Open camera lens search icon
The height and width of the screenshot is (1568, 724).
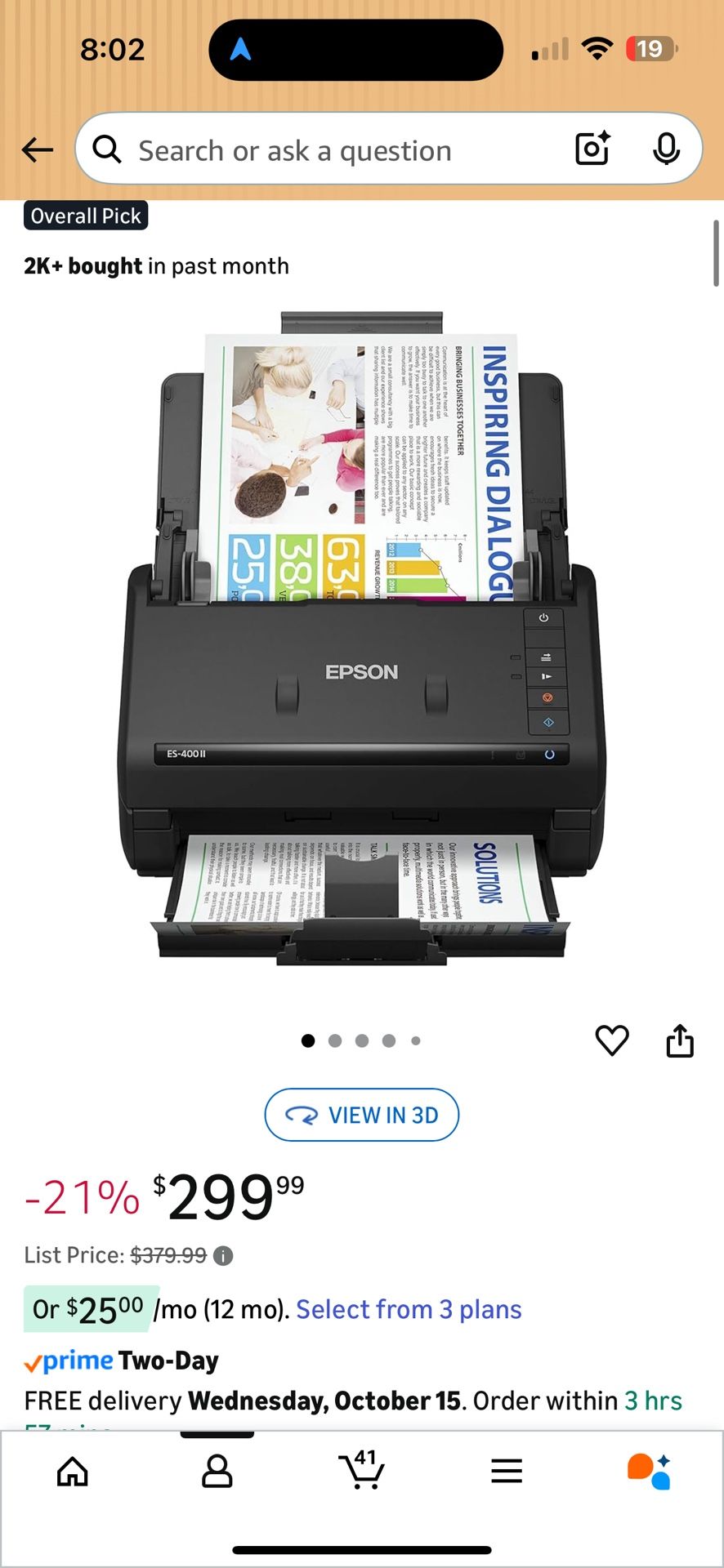(x=592, y=149)
